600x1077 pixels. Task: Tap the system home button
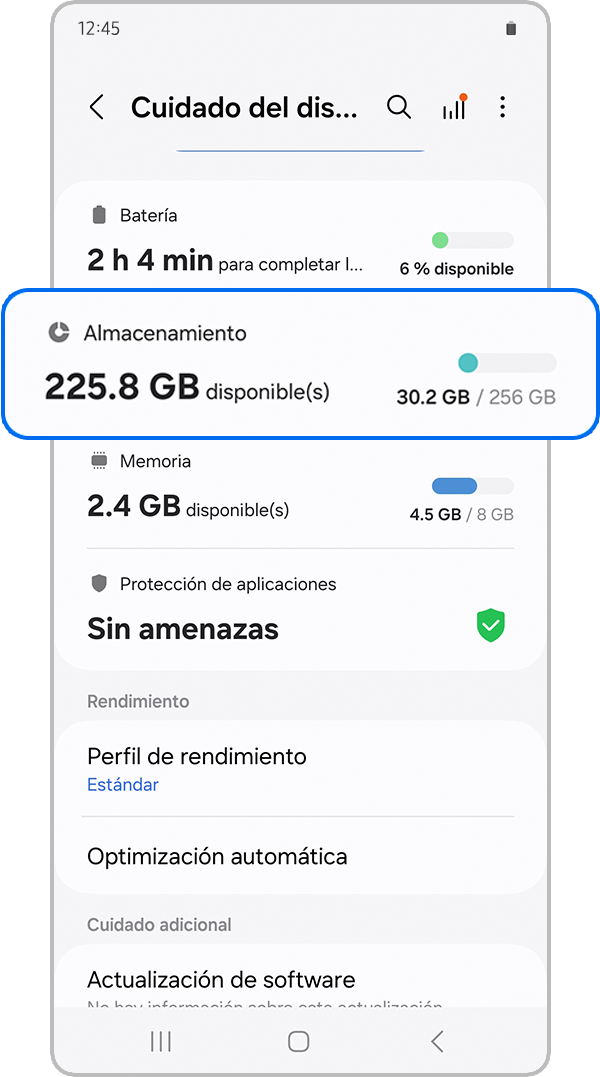pyautogui.click(x=298, y=1041)
